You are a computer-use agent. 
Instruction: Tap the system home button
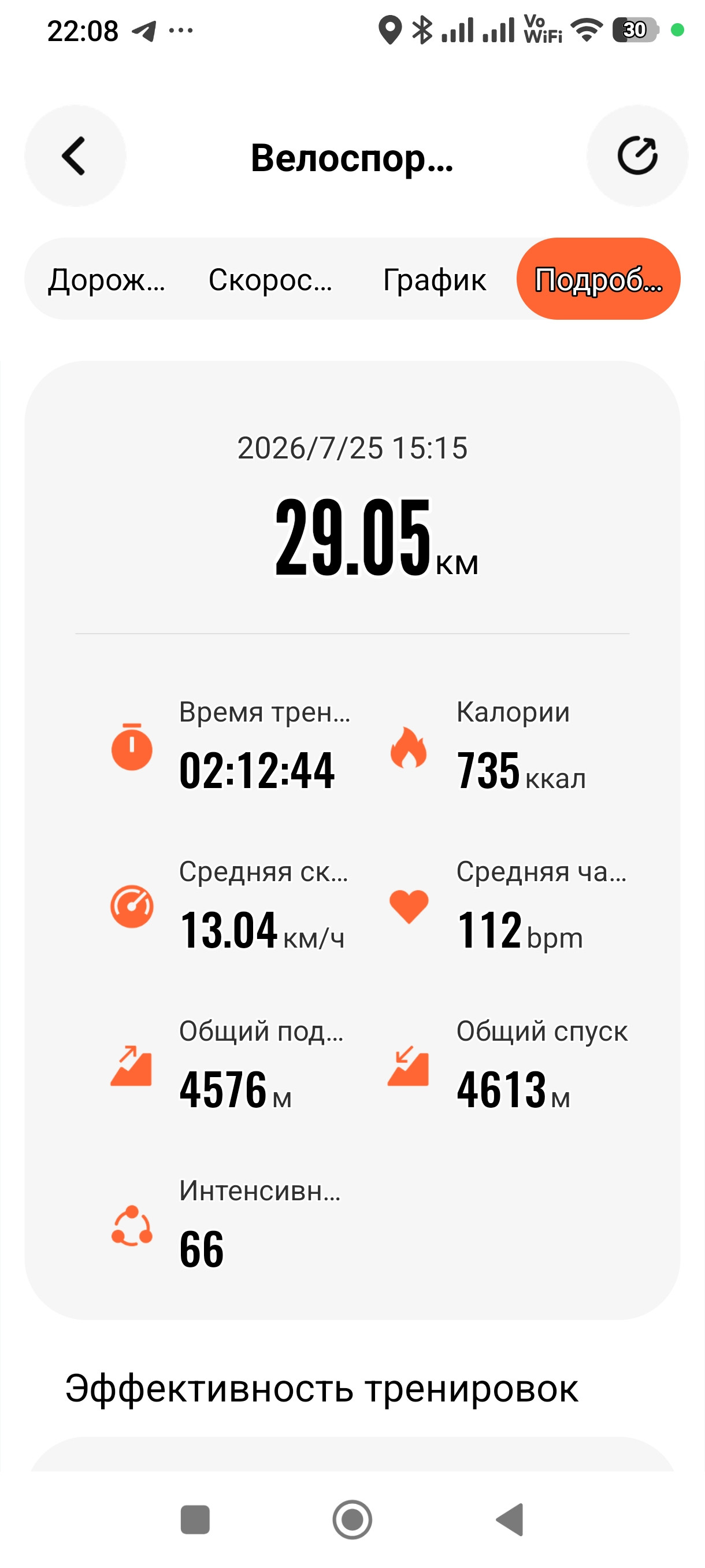[352, 1520]
